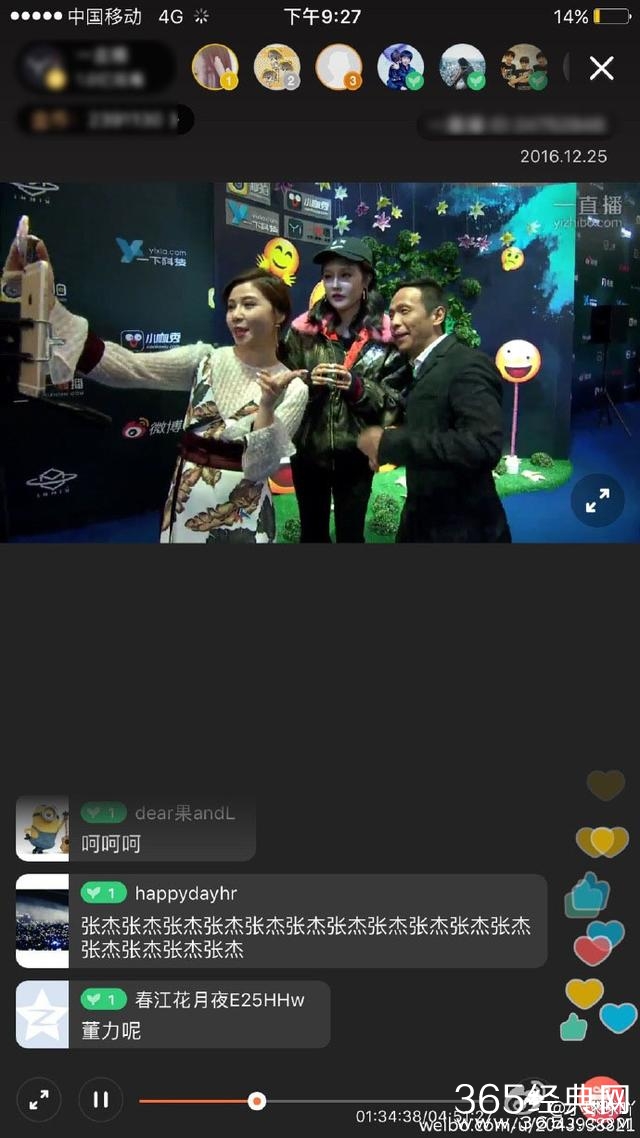
Task: Open the host's profile badge
Action: click(x=95, y=67)
